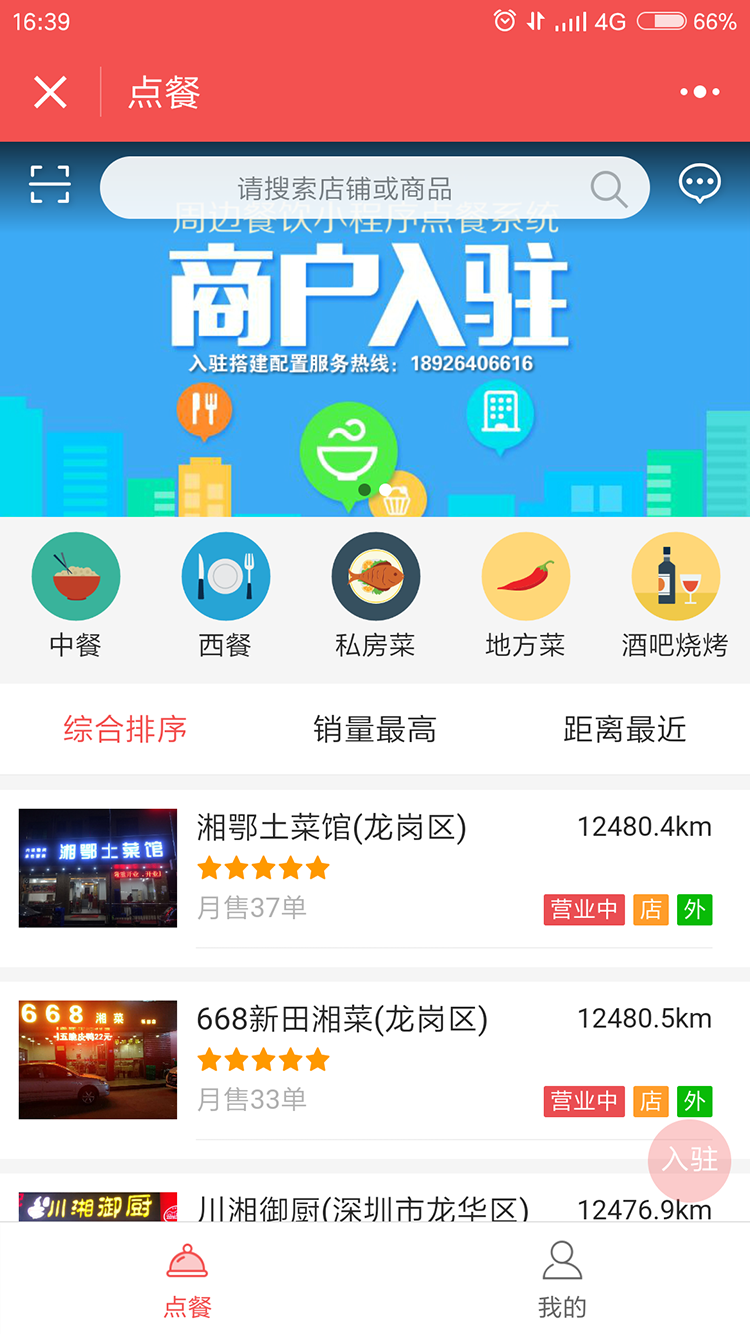Image resolution: width=750 pixels, height=1334 pixels.
Task: Switch to the 点餐 bottom tab
Action: (187, 1279)
